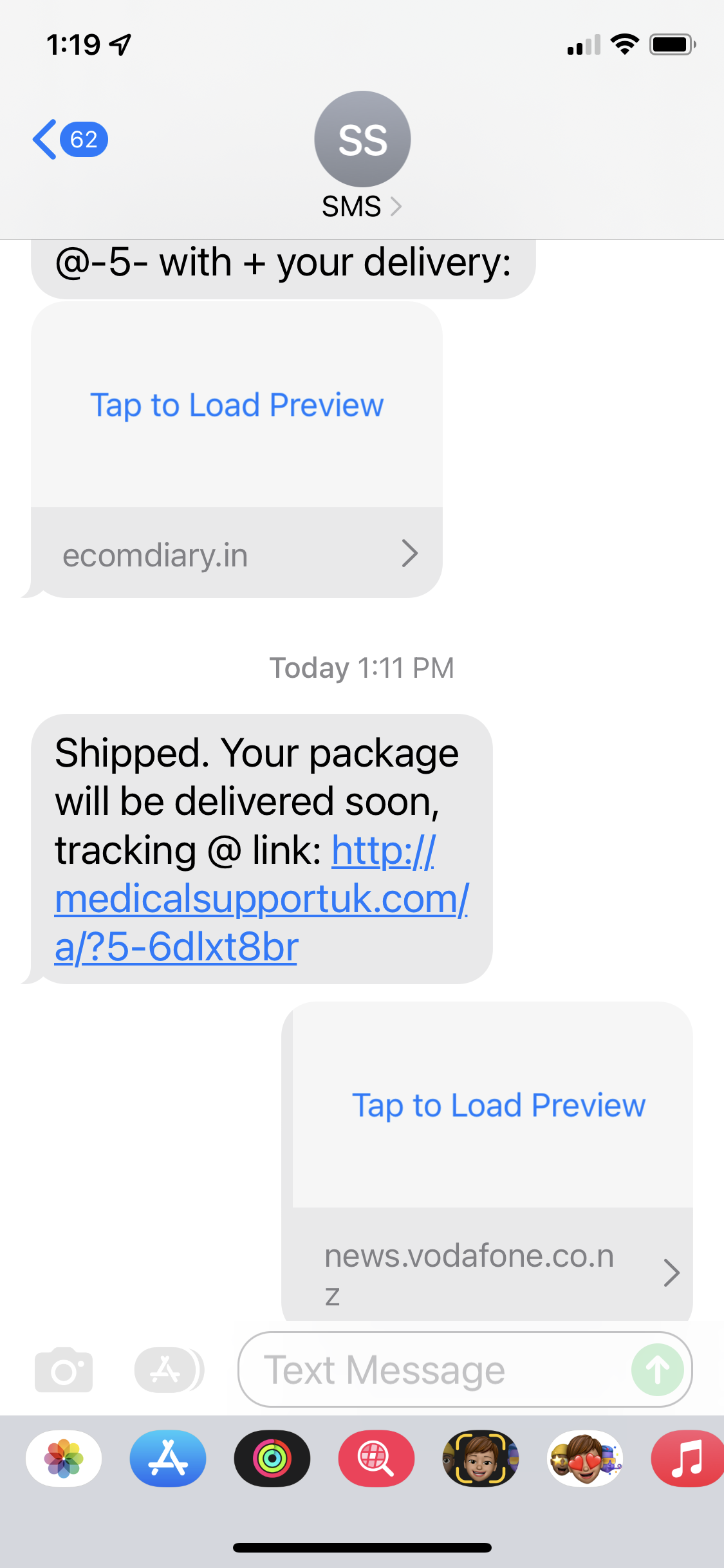Load preview for ecomdiary.in link
Screen dimensions: 724x1568
pos(237,406)
